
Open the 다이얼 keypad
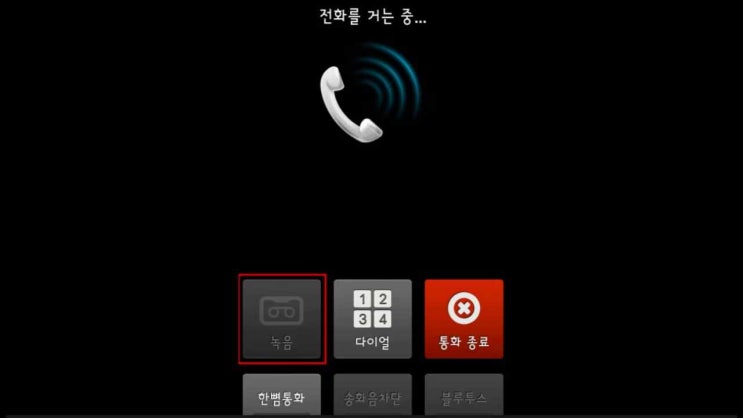pyautogui.click(x=371, y=319)
